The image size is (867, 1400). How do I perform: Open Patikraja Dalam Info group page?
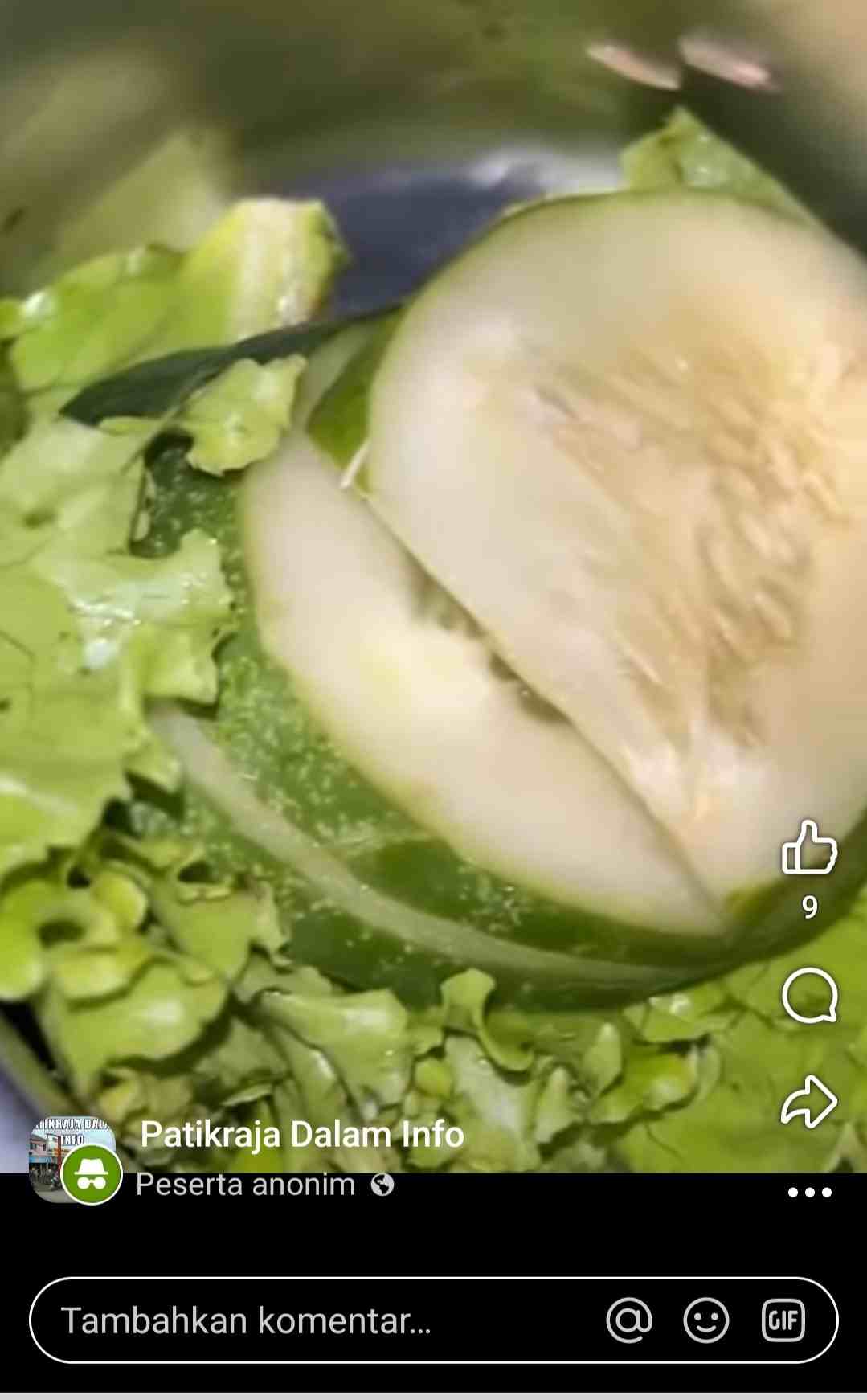coord(302,1134)
